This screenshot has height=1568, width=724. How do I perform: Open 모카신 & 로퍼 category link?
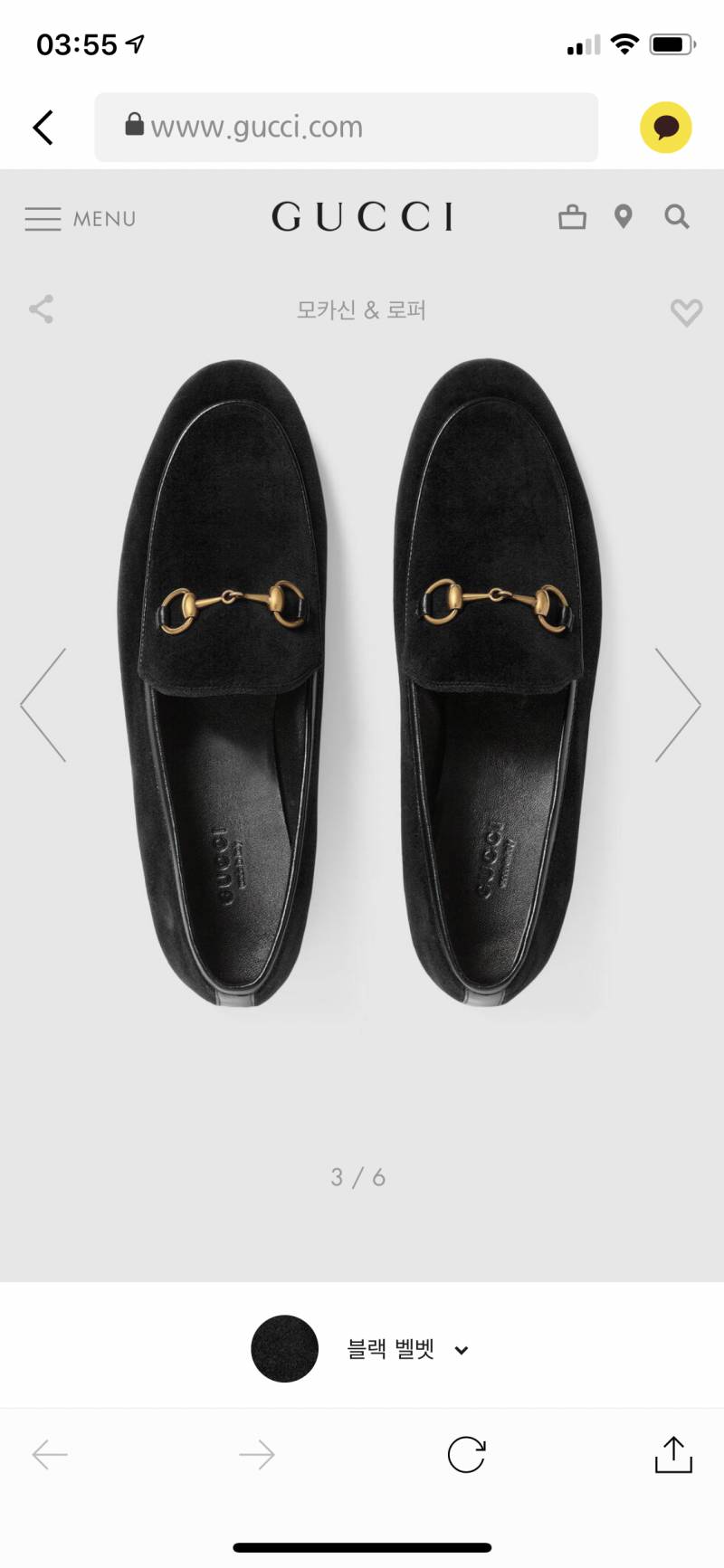pos(361,310)
